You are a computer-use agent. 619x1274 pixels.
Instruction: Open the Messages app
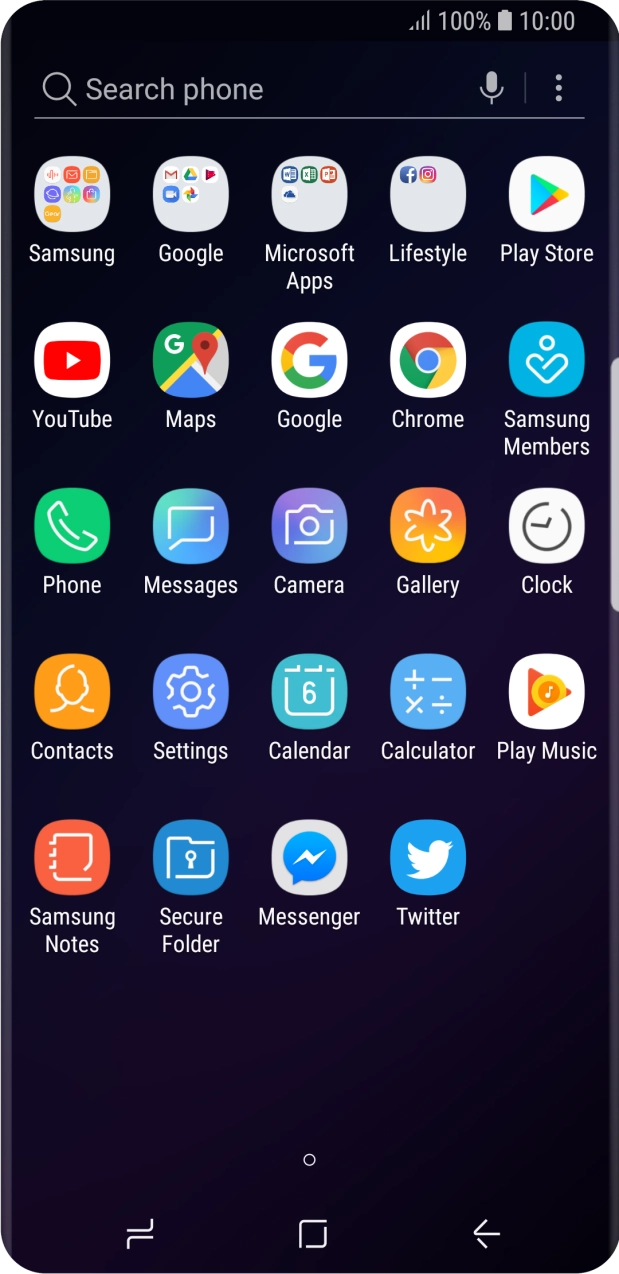coord(190,526)
